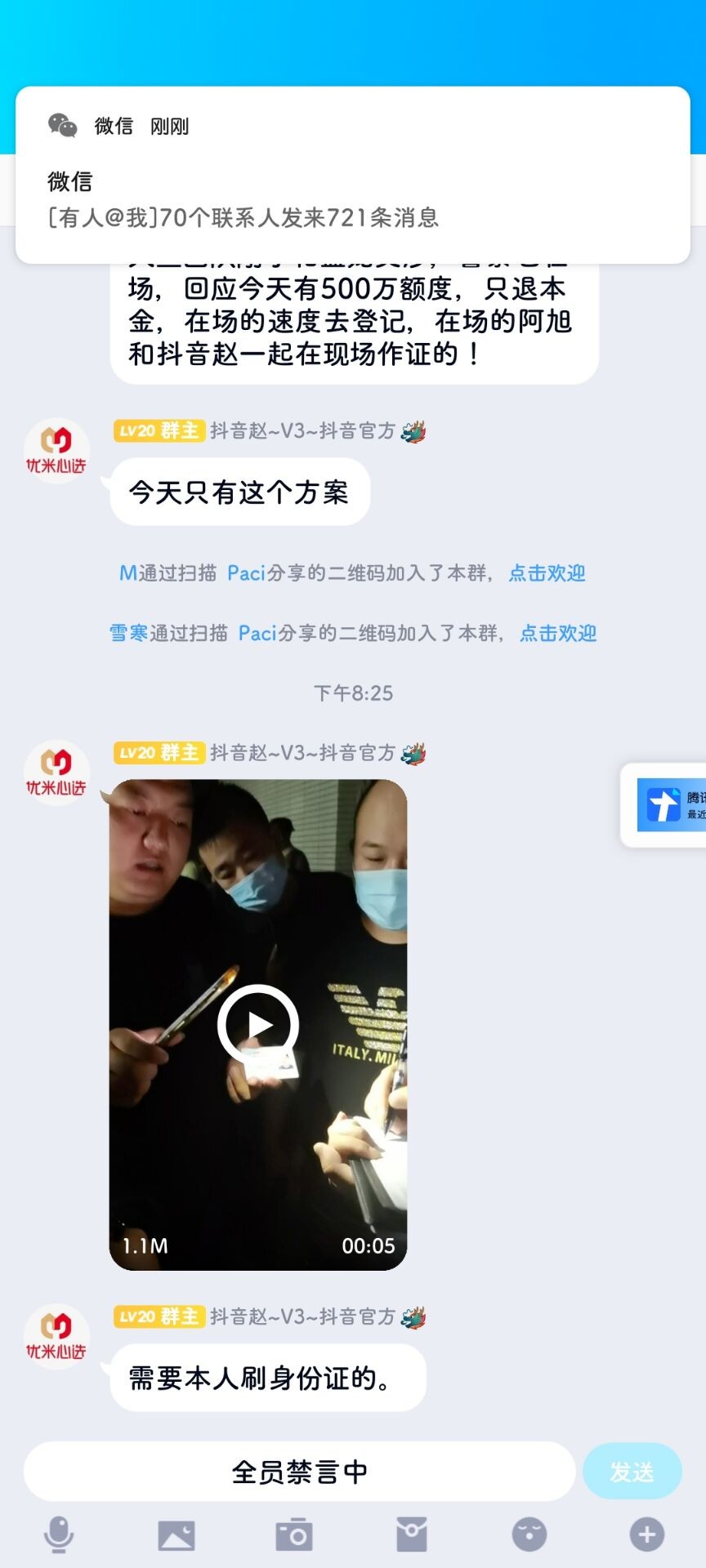
Task: Tap 点击欢迎 link for M's join
Action: (547, 573)
